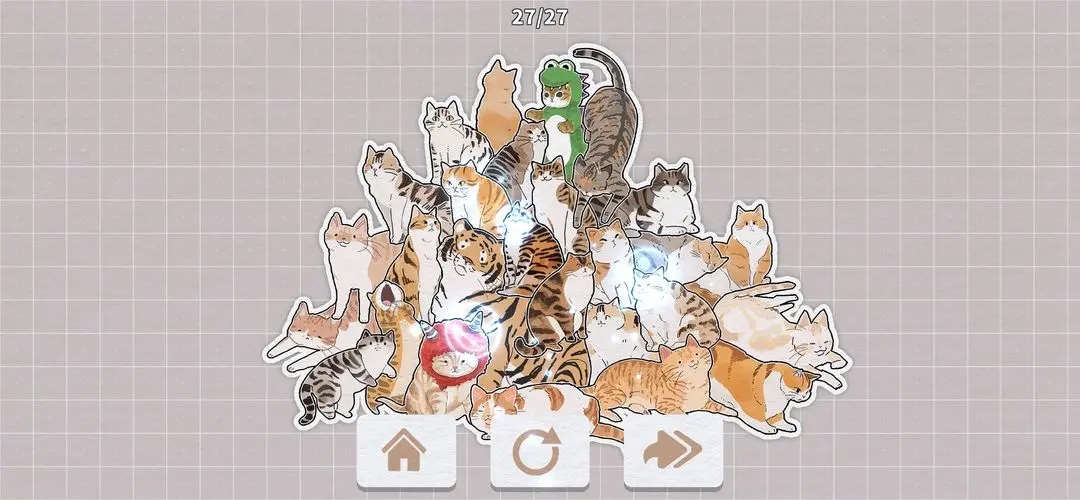Image resolution: width=1080 pixels, height=500 pixels.
Task: Restart the current puzzle level
Action: tap(539, 451)
